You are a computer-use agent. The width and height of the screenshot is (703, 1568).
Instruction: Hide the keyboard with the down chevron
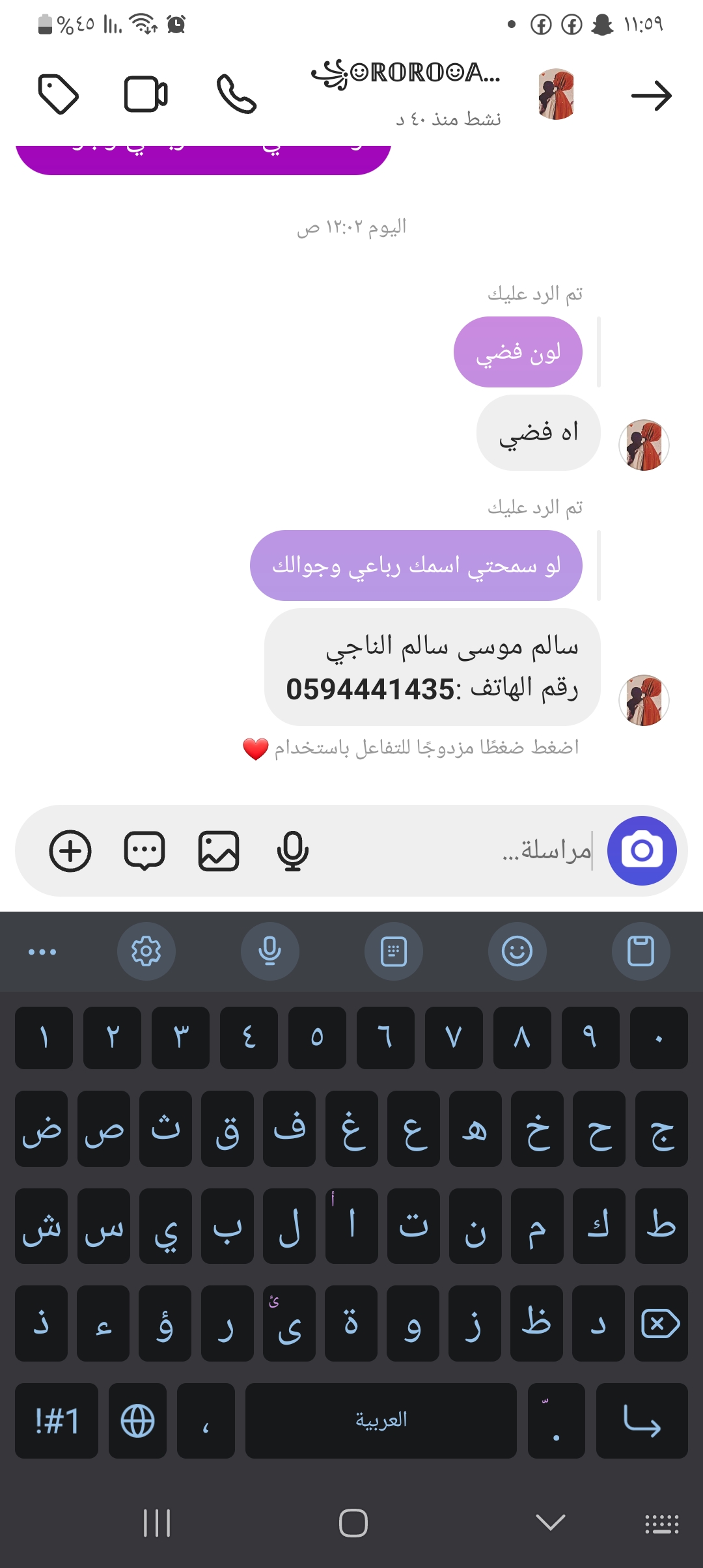click(x=550, y=1522)
